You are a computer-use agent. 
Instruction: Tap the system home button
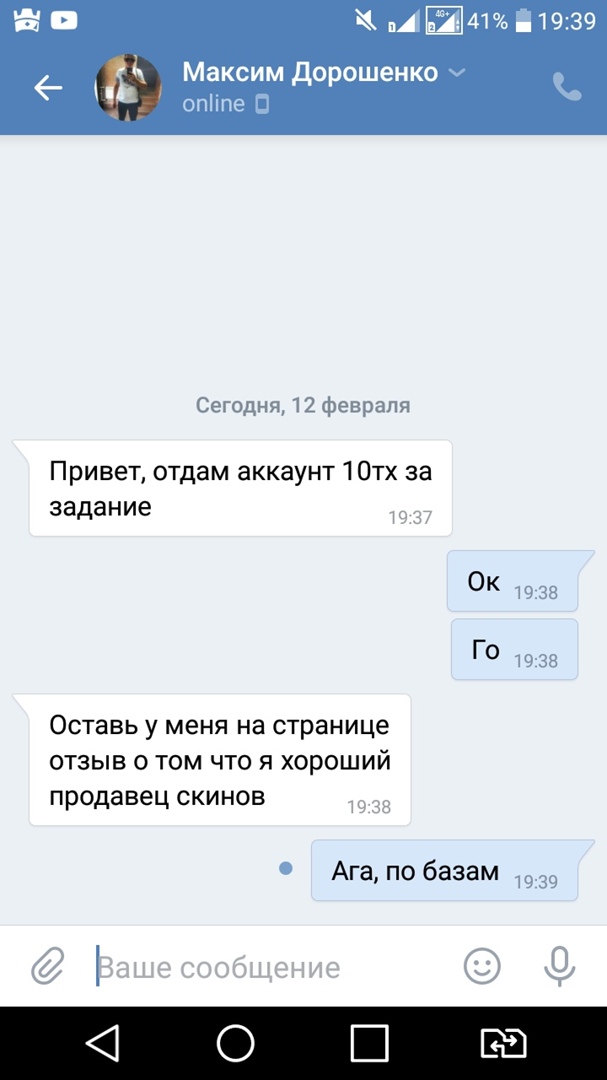(x=236, y=1043)
